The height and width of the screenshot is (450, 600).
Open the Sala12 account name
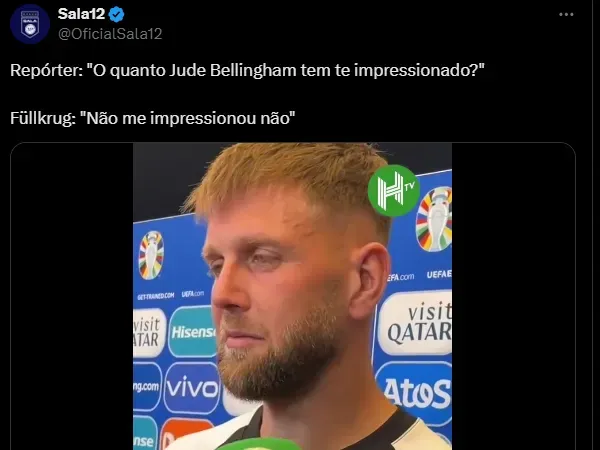pos(82,14)
